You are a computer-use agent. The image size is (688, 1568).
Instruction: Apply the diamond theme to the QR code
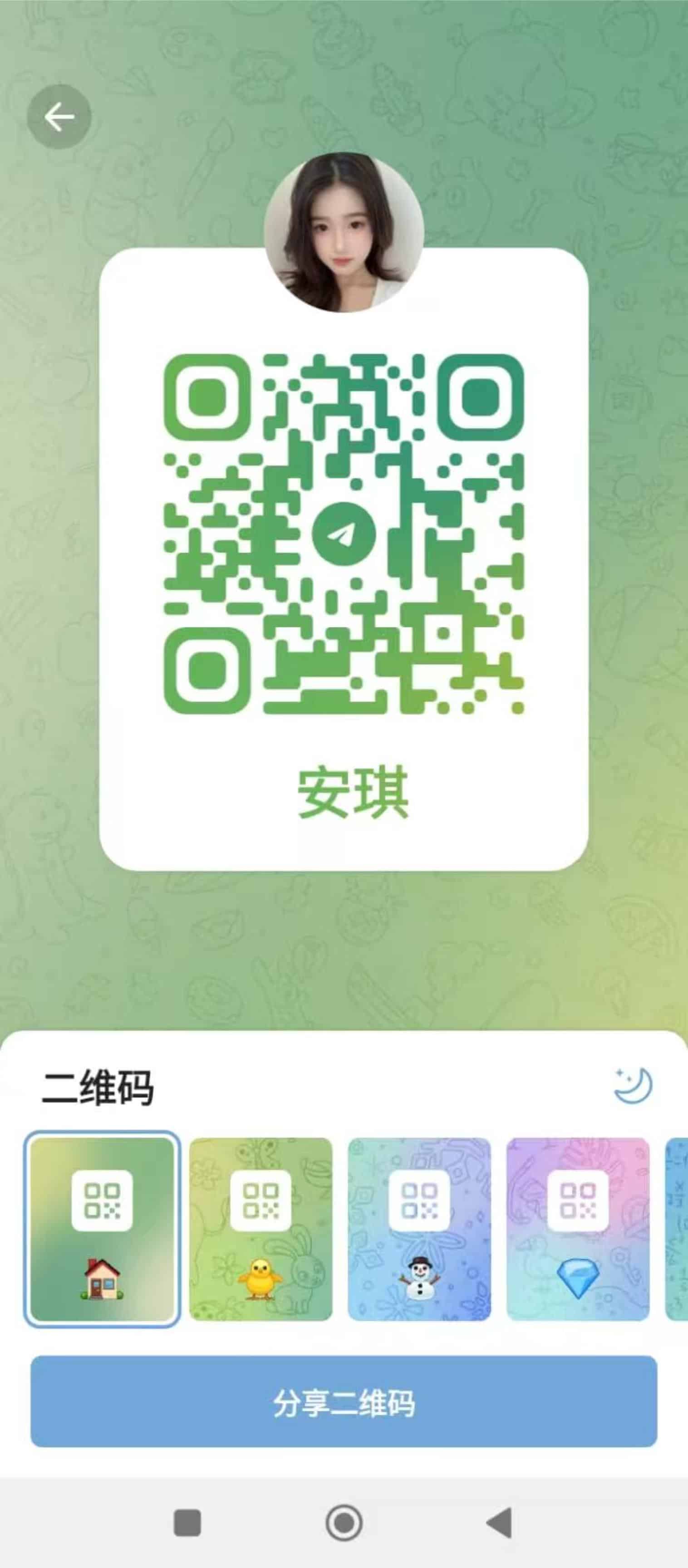(x=578, y=1229)
